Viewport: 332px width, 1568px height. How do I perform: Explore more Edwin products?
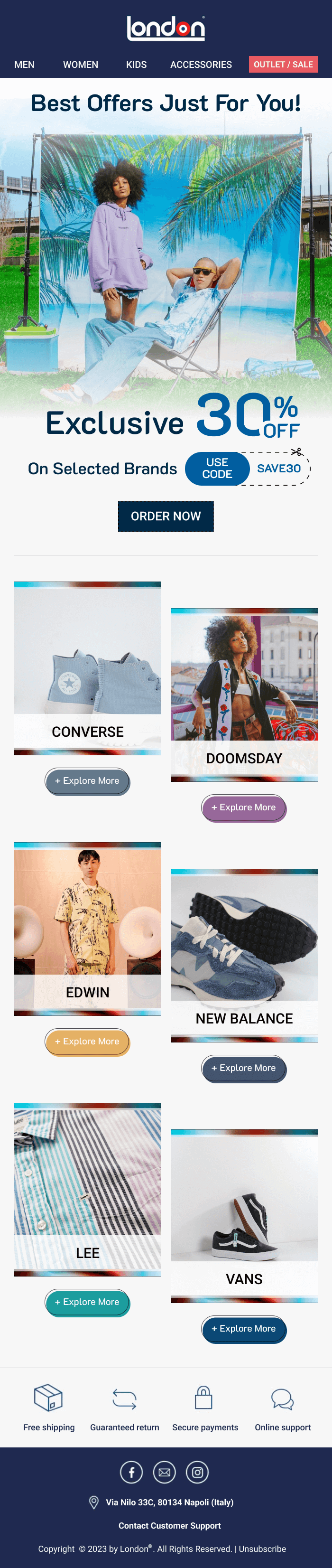coord(87,1042)
